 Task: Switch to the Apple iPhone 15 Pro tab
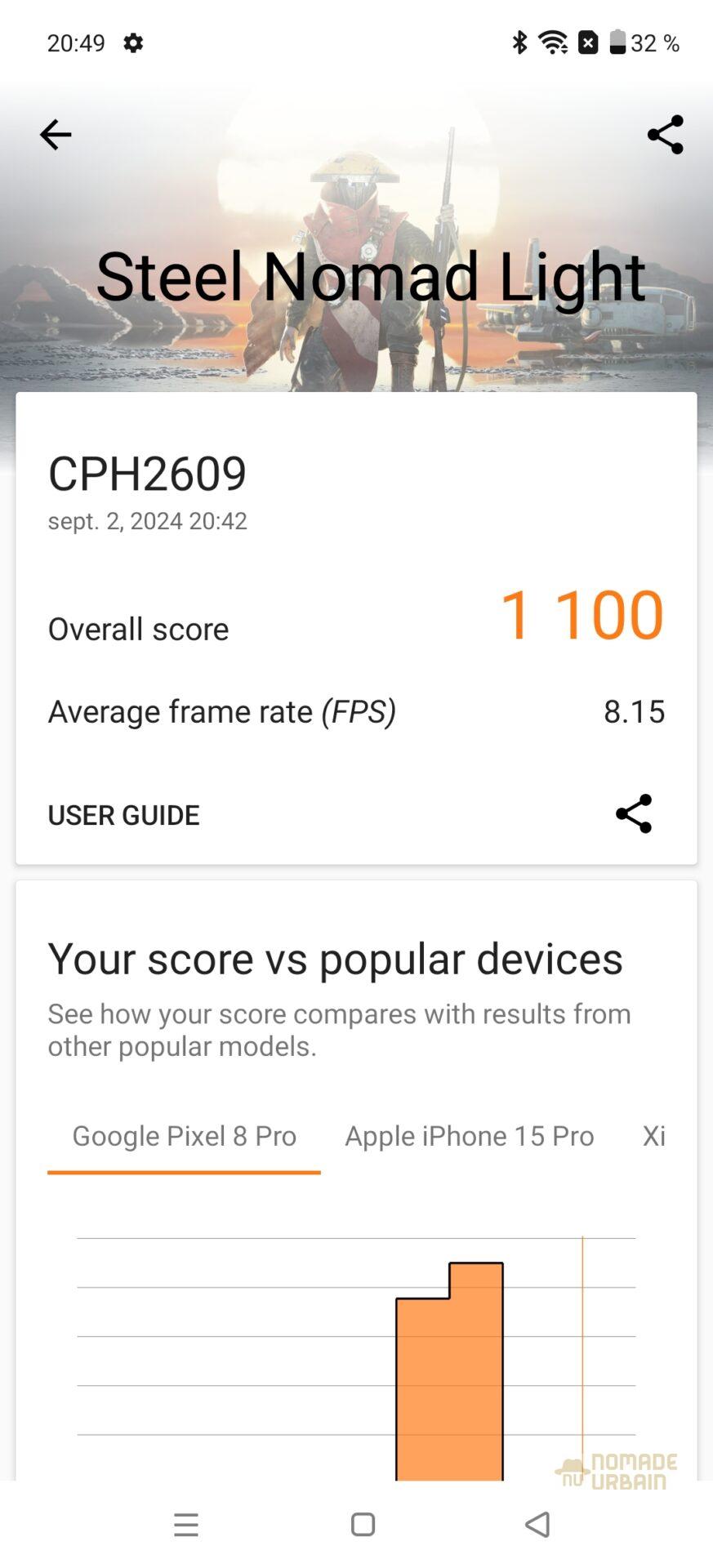pos(469,1136)
